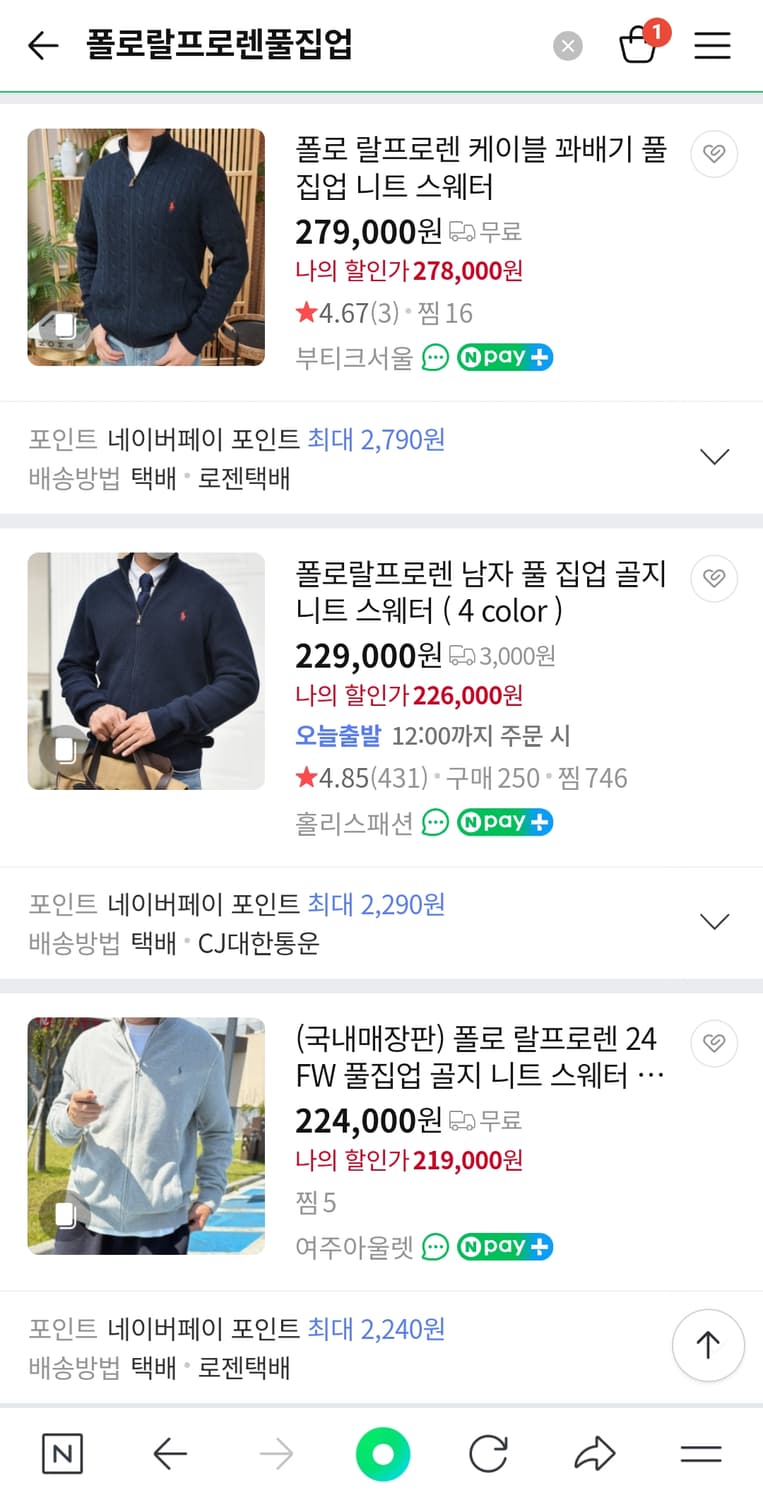The image size is (763, 1500).
Task: Tap the Npay badge on the 홀리스패션 listing
Action: (x=504, y=822)
